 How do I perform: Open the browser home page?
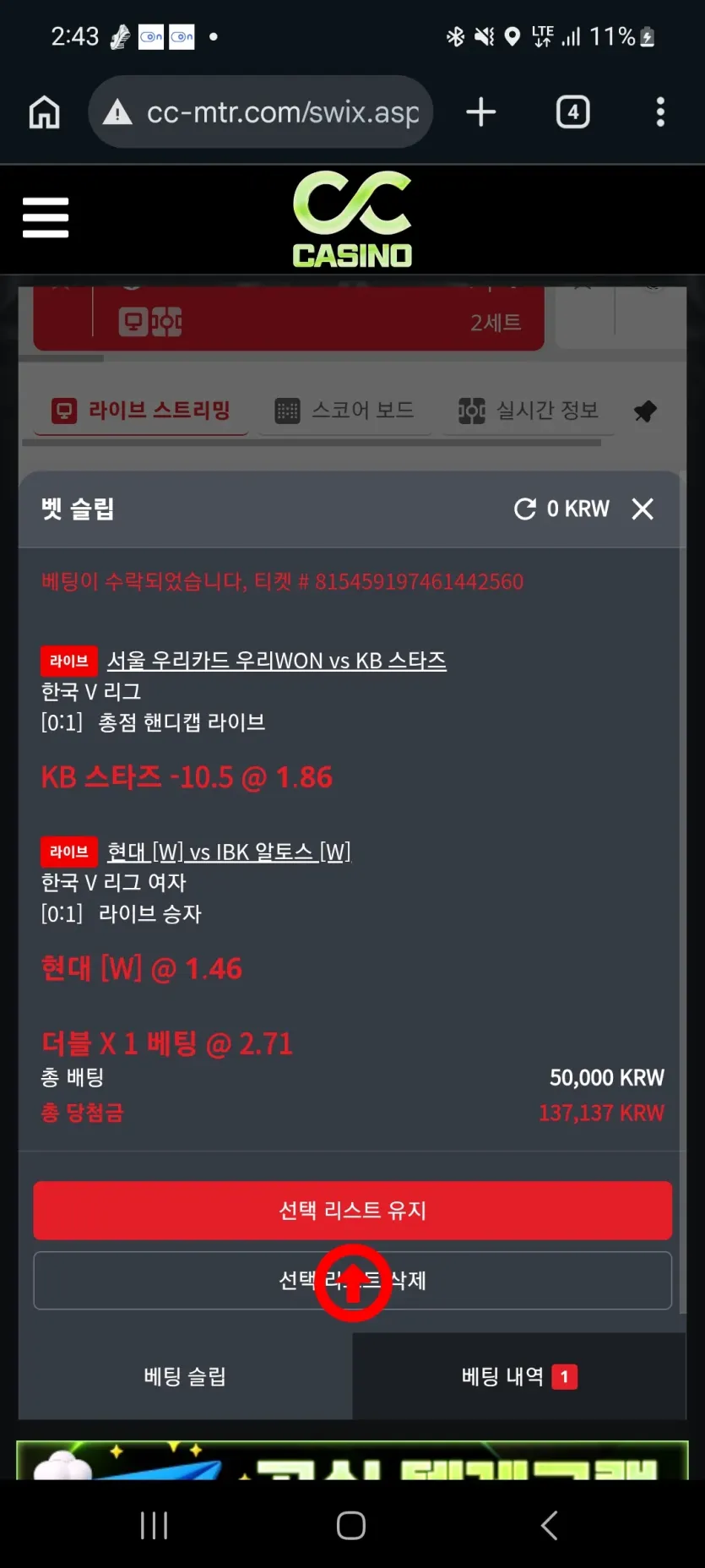45,112
